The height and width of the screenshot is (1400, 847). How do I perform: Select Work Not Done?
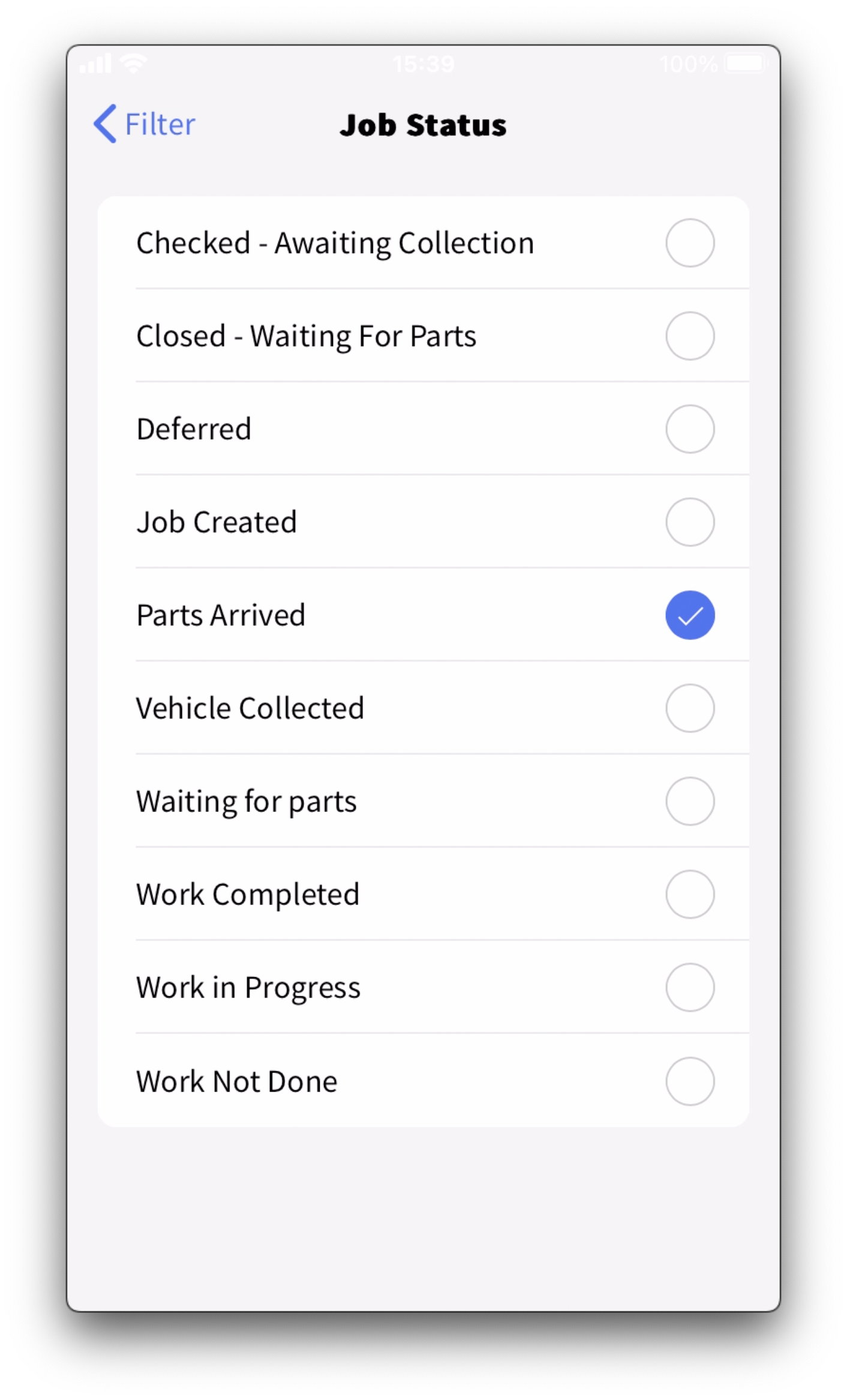(x=423, y=1080)
